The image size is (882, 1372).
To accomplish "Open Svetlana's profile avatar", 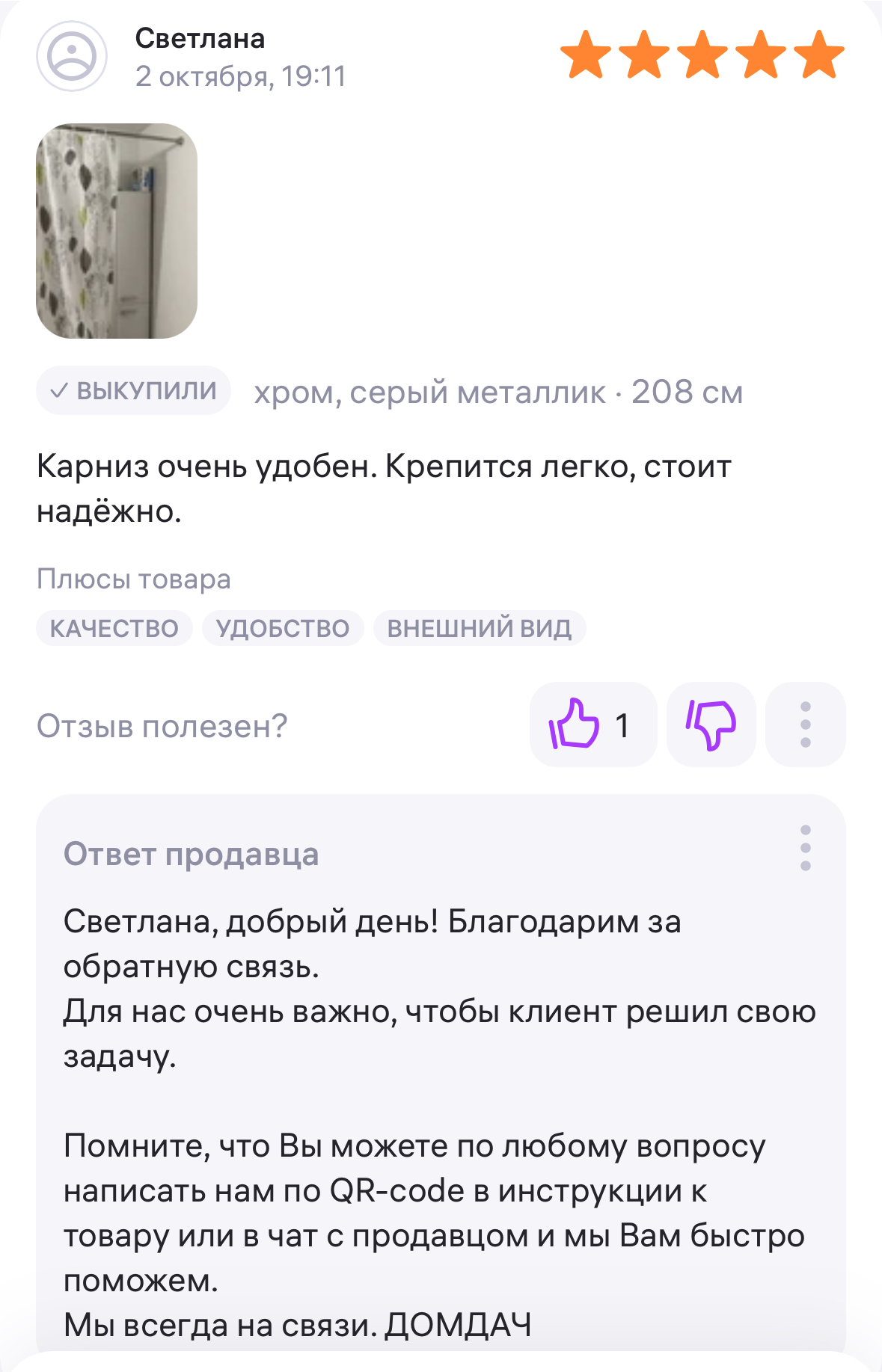I will pyautogui.click(x=72, y=56).
